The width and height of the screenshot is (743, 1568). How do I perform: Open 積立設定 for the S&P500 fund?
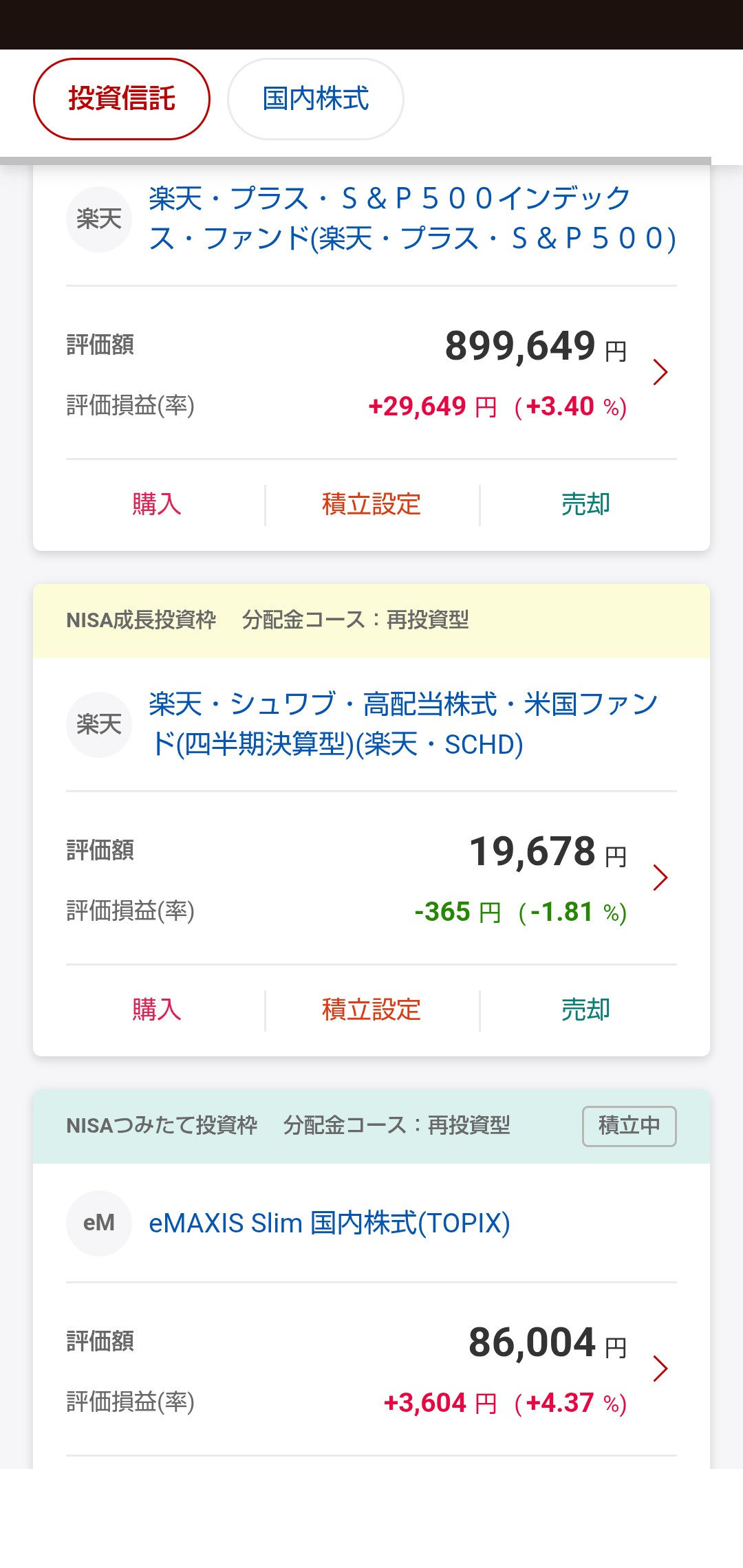tap(371, 505)
